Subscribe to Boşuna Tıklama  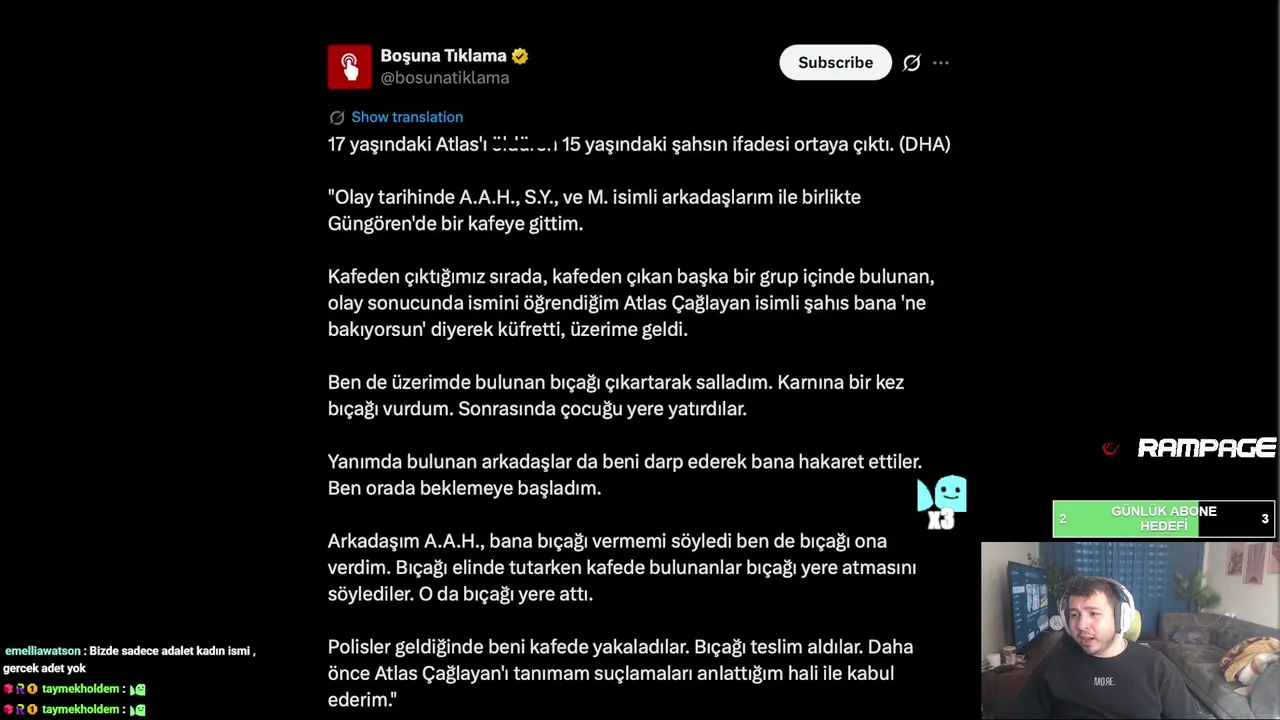pos(835,63)
